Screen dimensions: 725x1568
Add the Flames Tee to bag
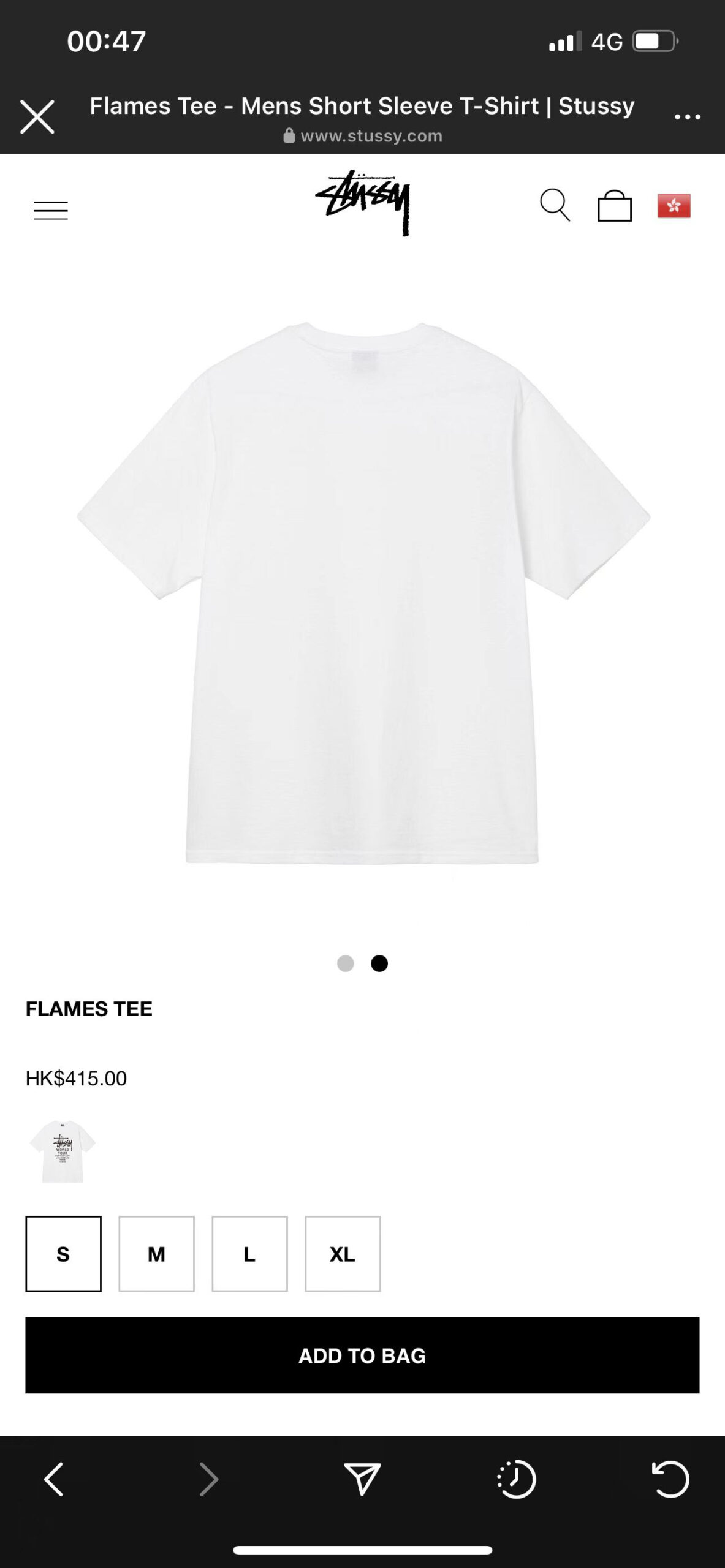pyautogui.click(x=362, y=1355)
